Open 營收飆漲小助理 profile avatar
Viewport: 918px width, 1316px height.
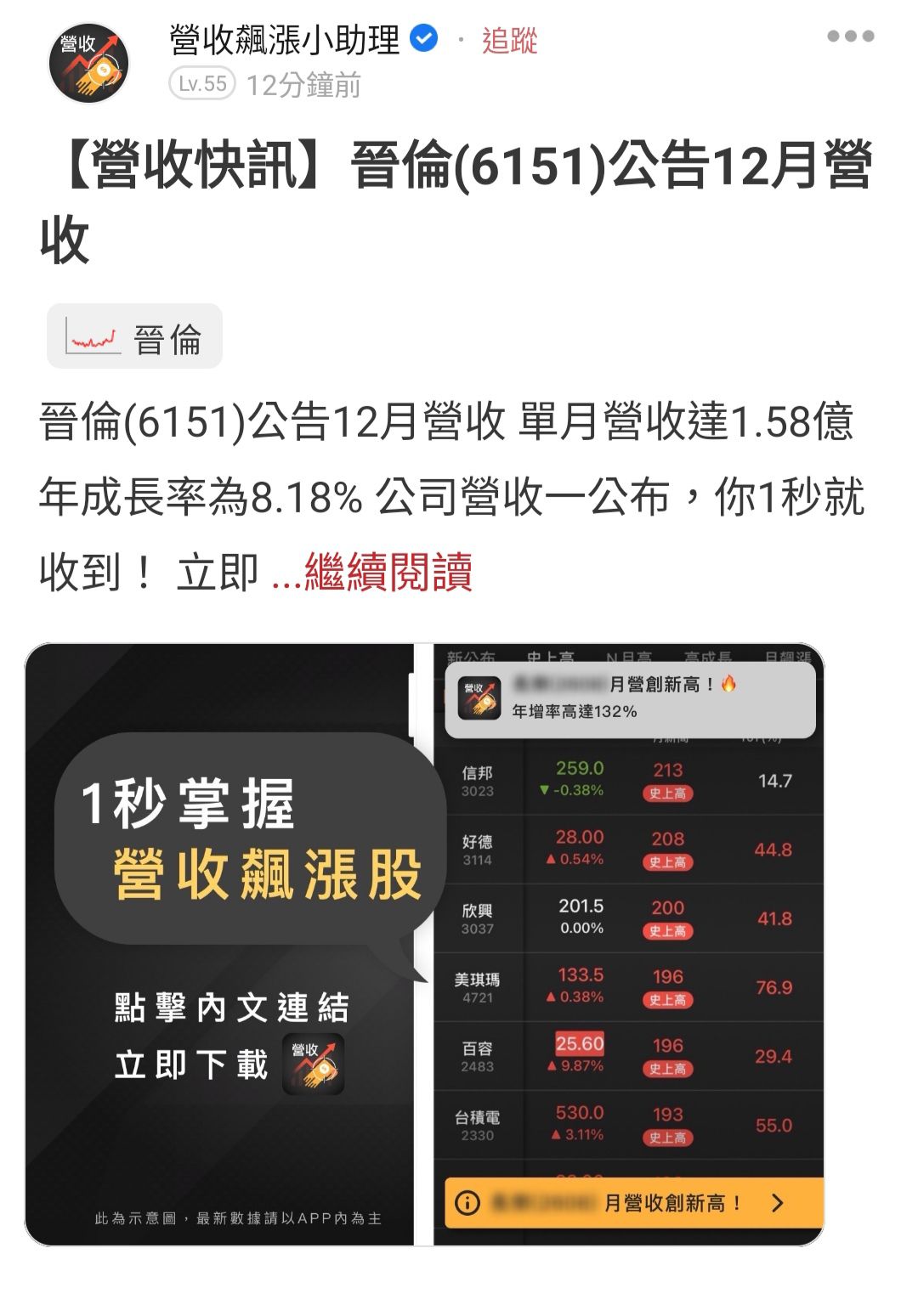88,63
